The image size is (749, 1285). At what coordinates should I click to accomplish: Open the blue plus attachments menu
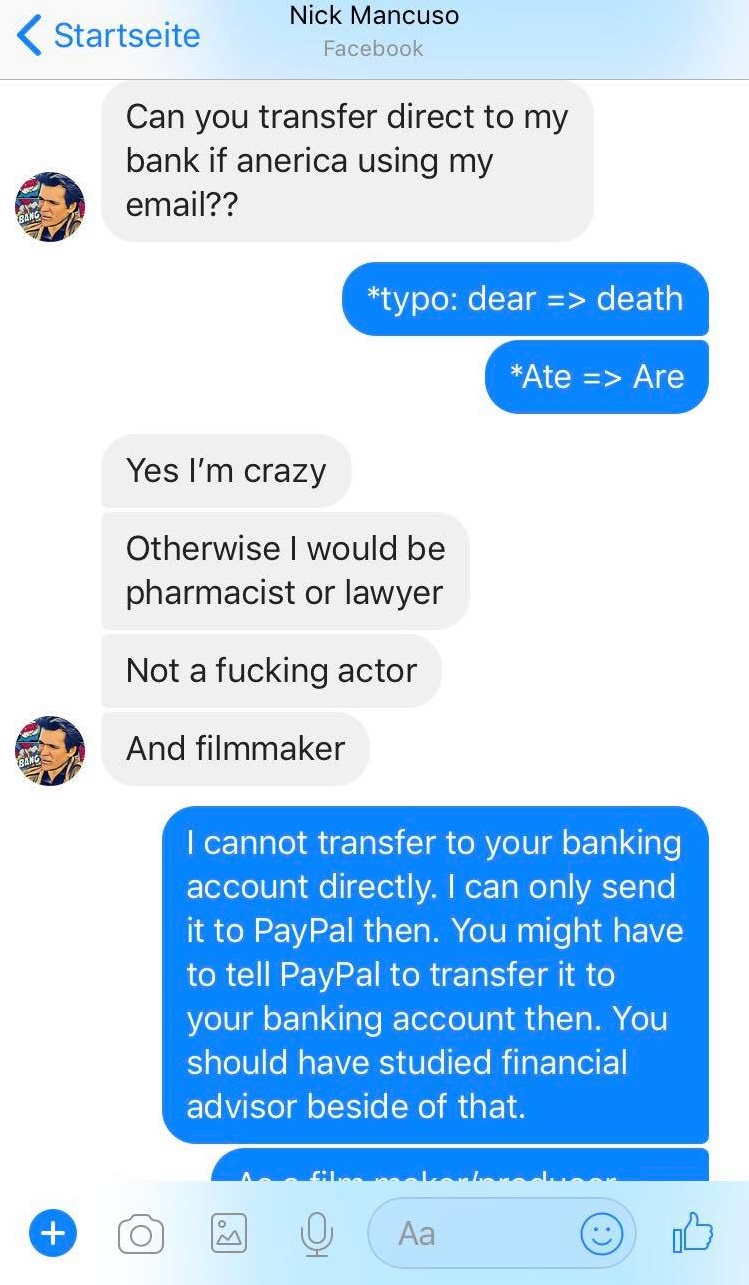52,1233
